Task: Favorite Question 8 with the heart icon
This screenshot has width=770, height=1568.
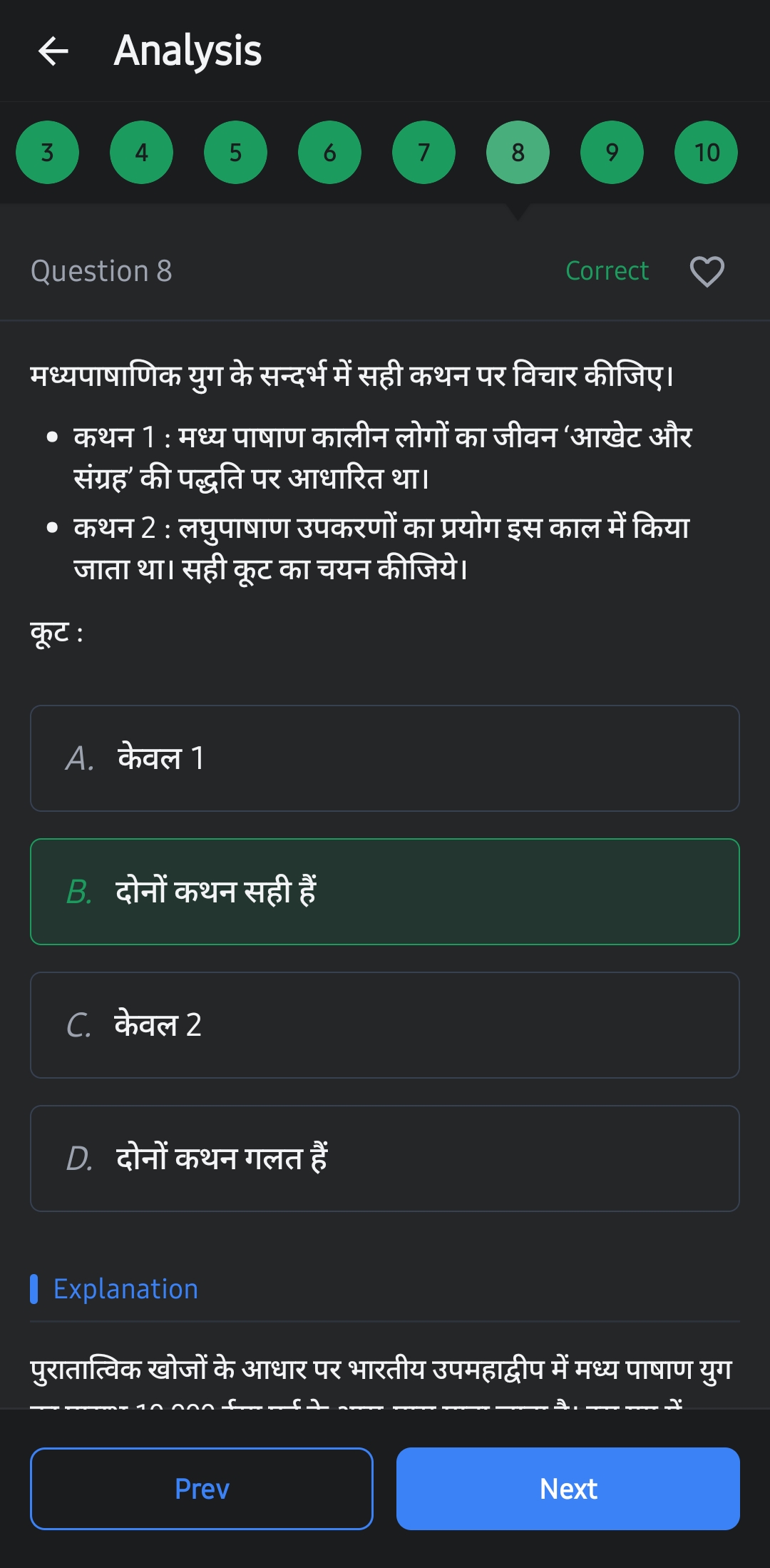Action: pos(707,272)
